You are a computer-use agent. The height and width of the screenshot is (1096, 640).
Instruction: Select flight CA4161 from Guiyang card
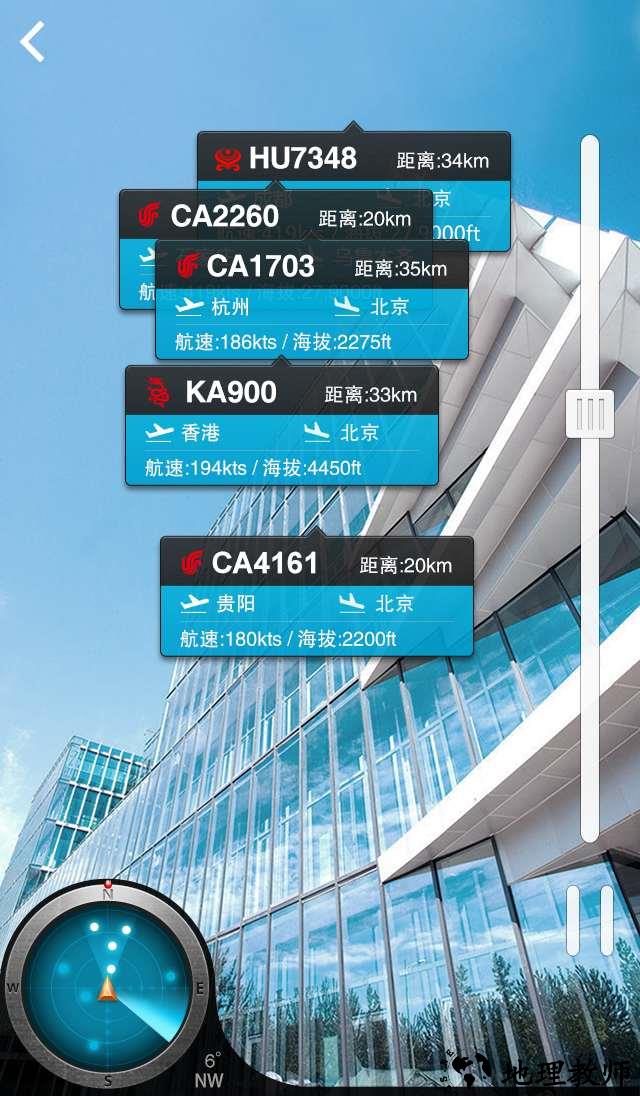click(316, 597)
